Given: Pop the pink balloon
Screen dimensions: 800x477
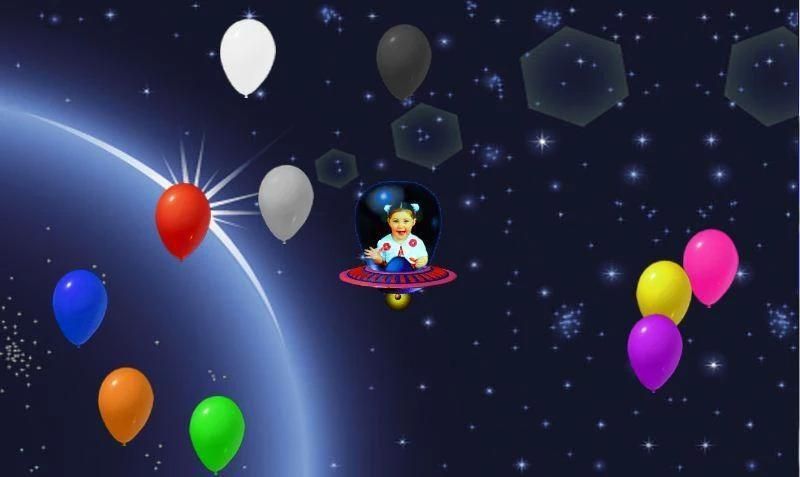Looking at the screenshot, I should coord(711,264).
